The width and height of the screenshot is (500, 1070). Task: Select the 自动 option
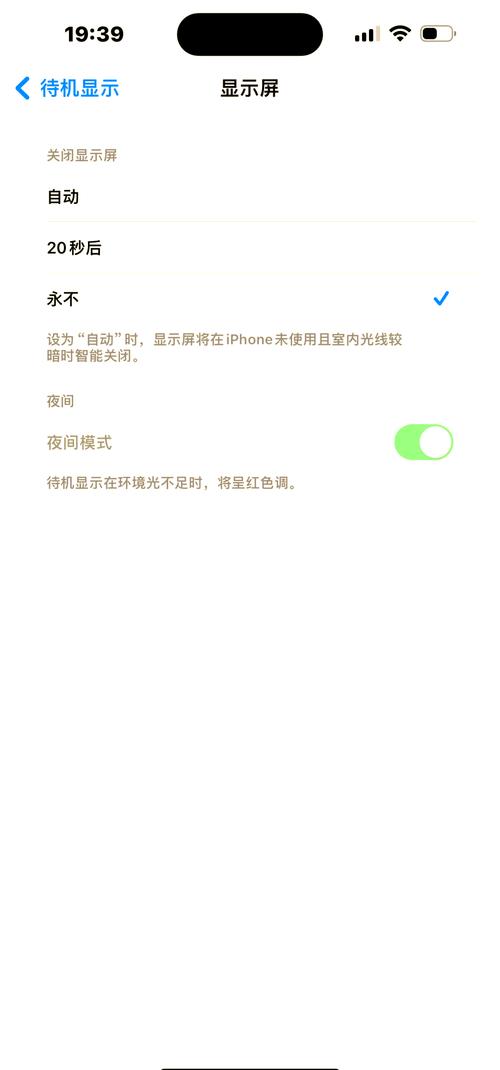click(250, 197)
